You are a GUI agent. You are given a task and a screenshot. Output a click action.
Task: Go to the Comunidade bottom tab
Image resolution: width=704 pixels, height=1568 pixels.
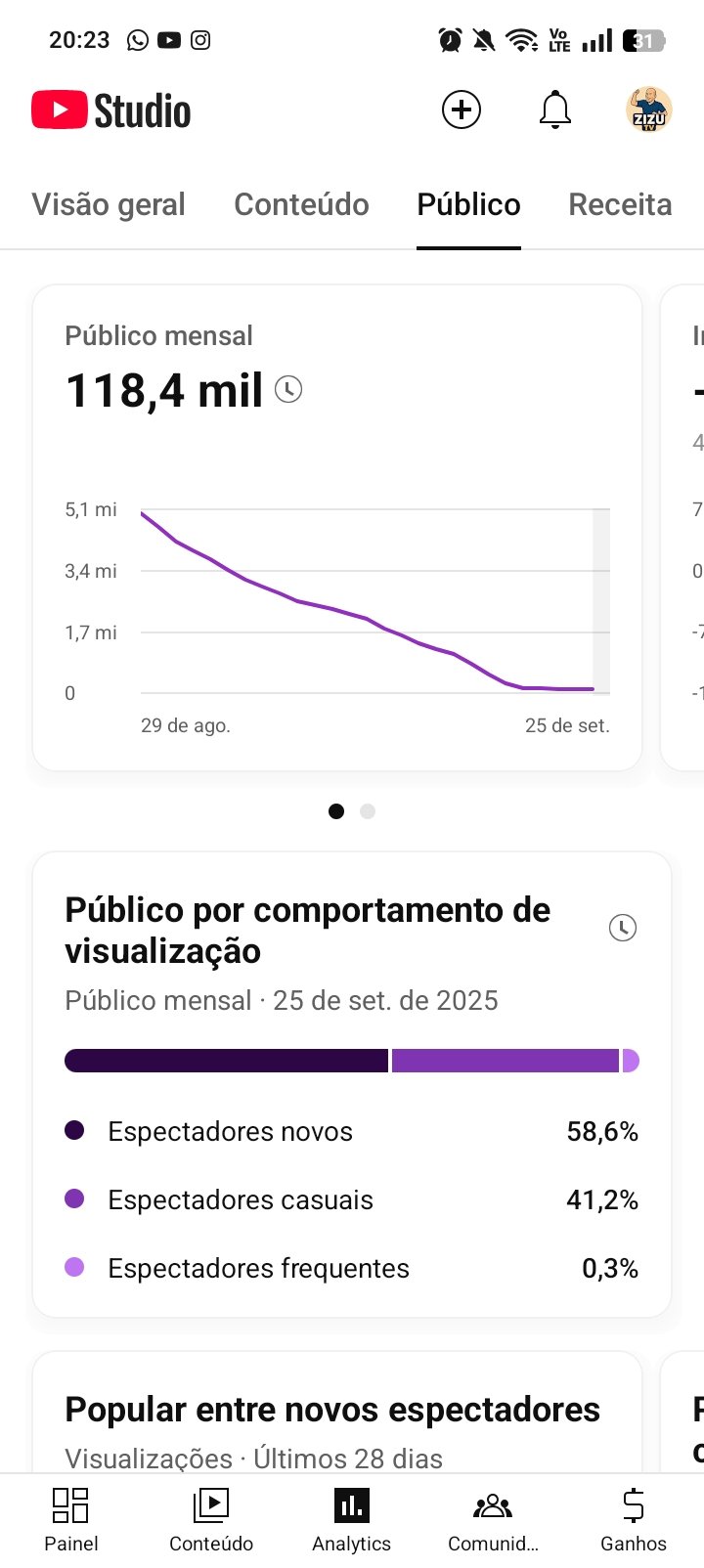coord(493,1519)
